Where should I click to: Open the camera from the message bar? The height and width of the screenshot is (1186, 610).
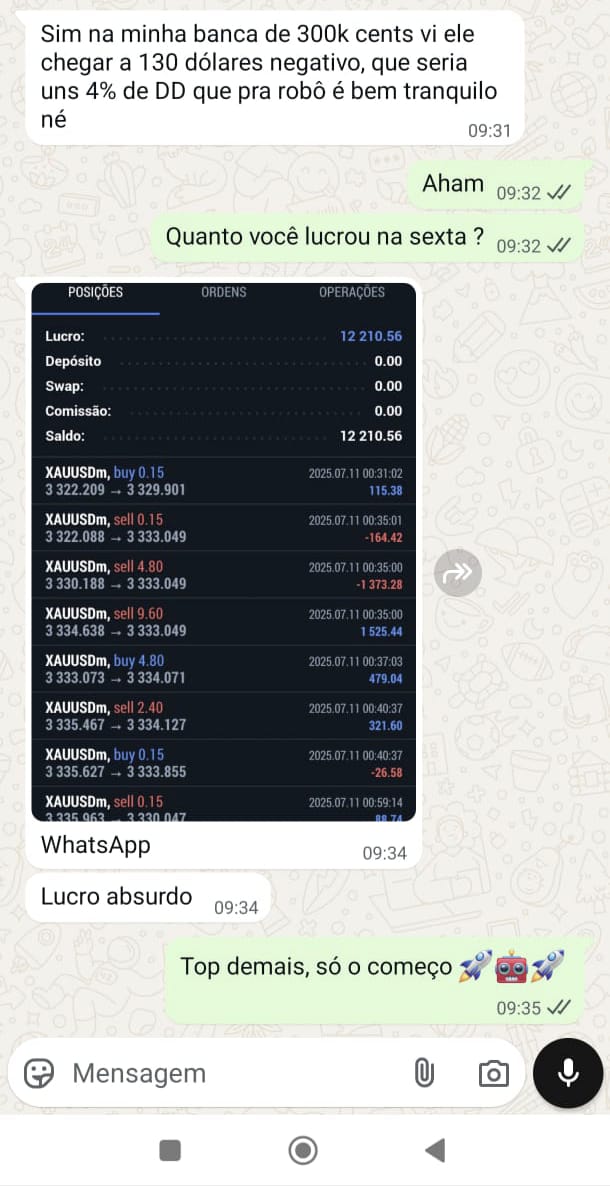coord(493,1073)
